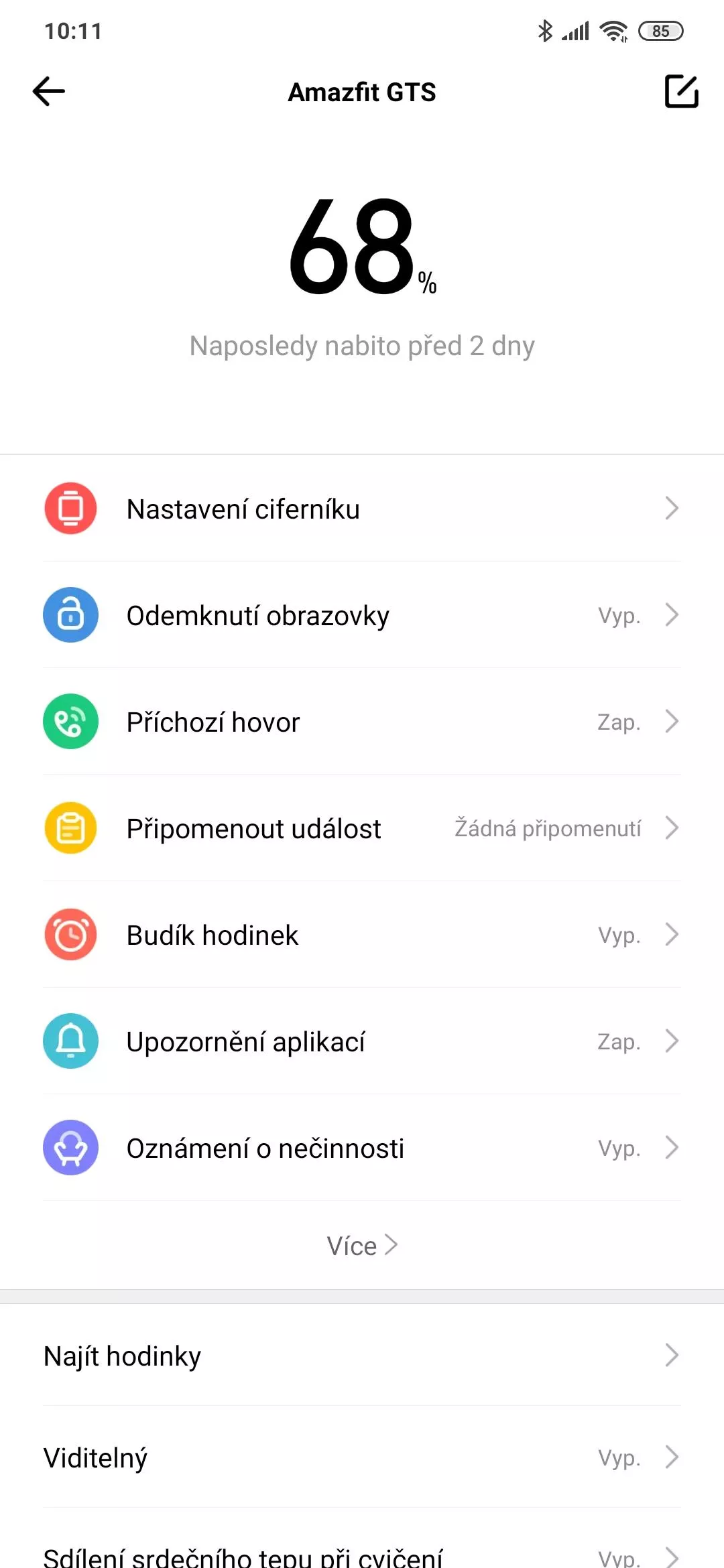This screenshot has width=724, height=1568.
Task: Tap the edit icon next to Amazfit GTS
Action: pyautogui.click(x=681, y=91)
